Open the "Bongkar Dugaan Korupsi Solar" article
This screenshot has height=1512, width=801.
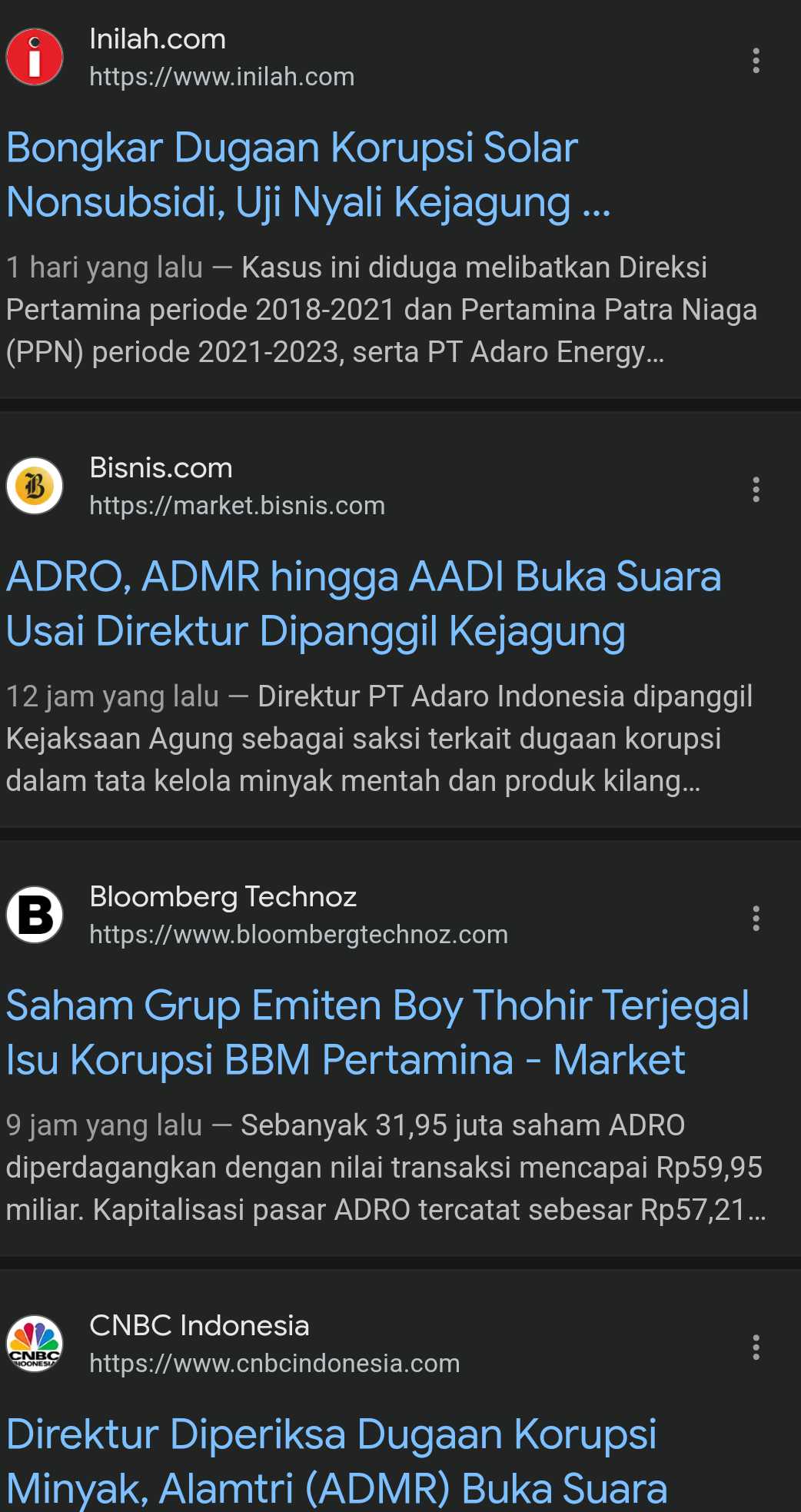pyautogui.click(x=308, y=174)
